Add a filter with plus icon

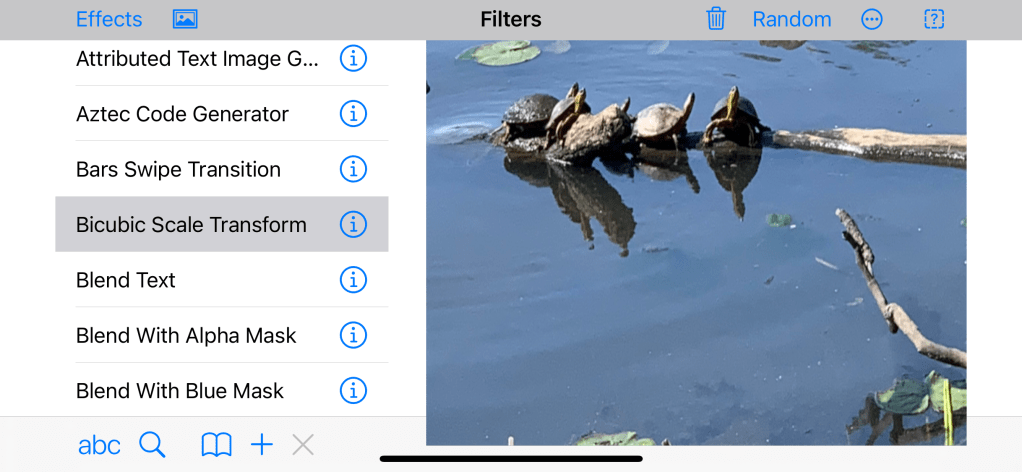click(x=261, y=445)
